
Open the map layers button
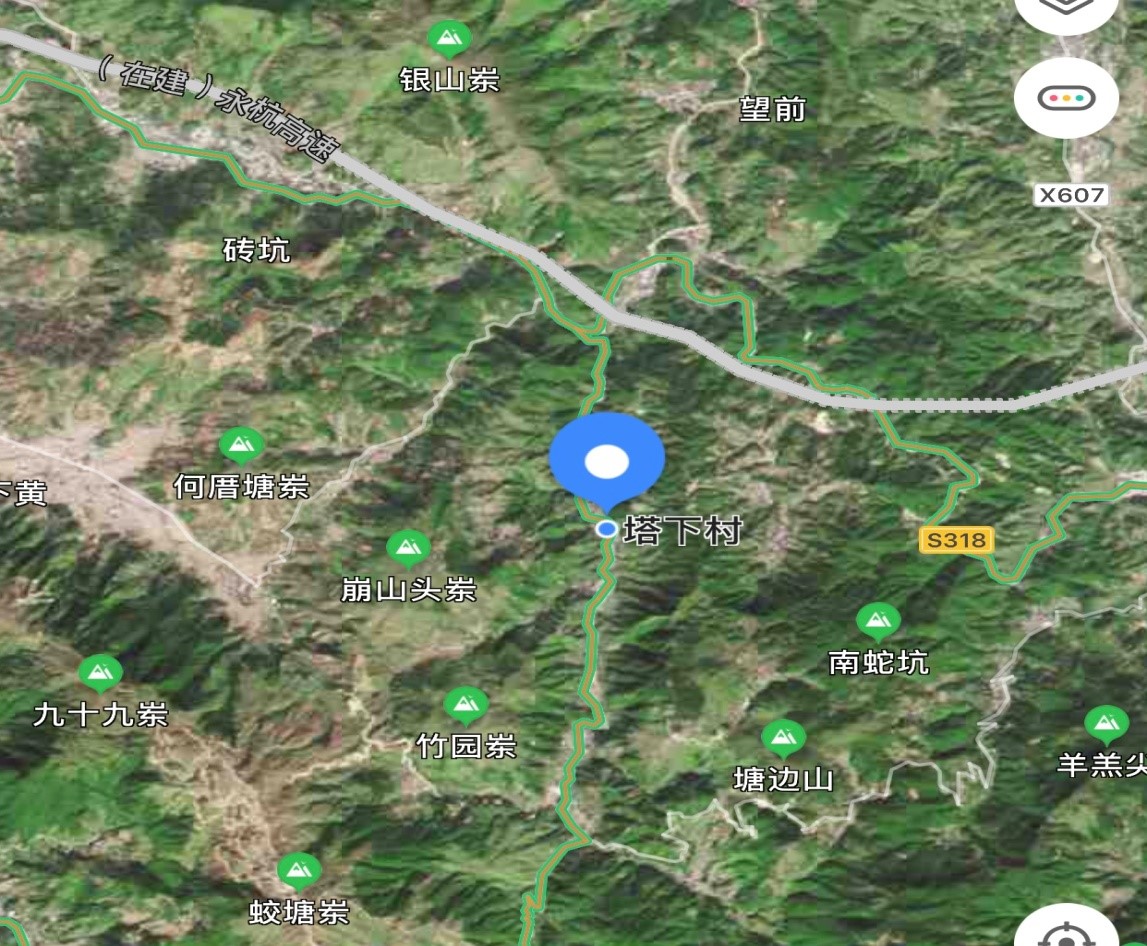1066,8
